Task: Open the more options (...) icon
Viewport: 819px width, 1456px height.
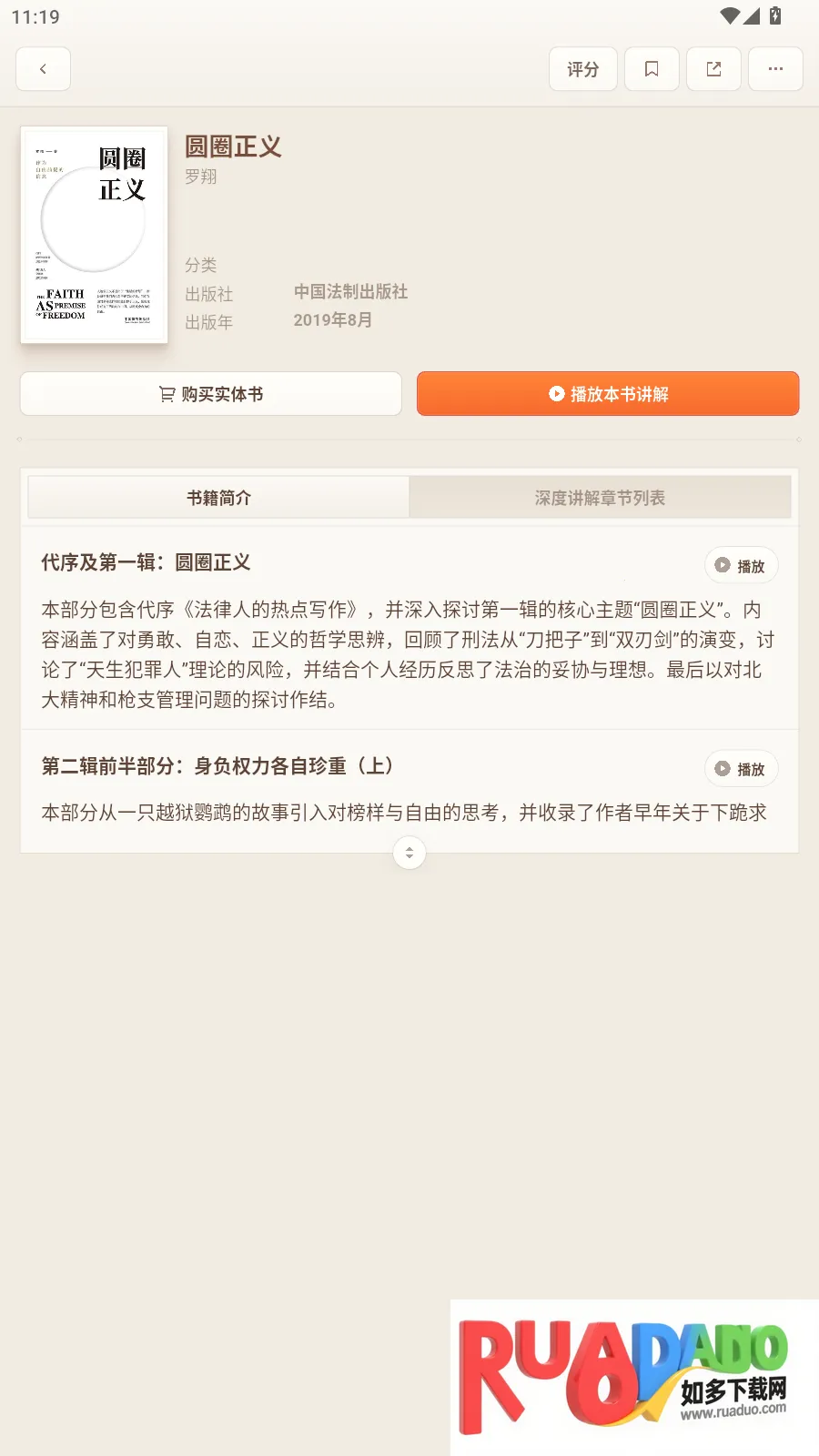Action: coord(775,68)
